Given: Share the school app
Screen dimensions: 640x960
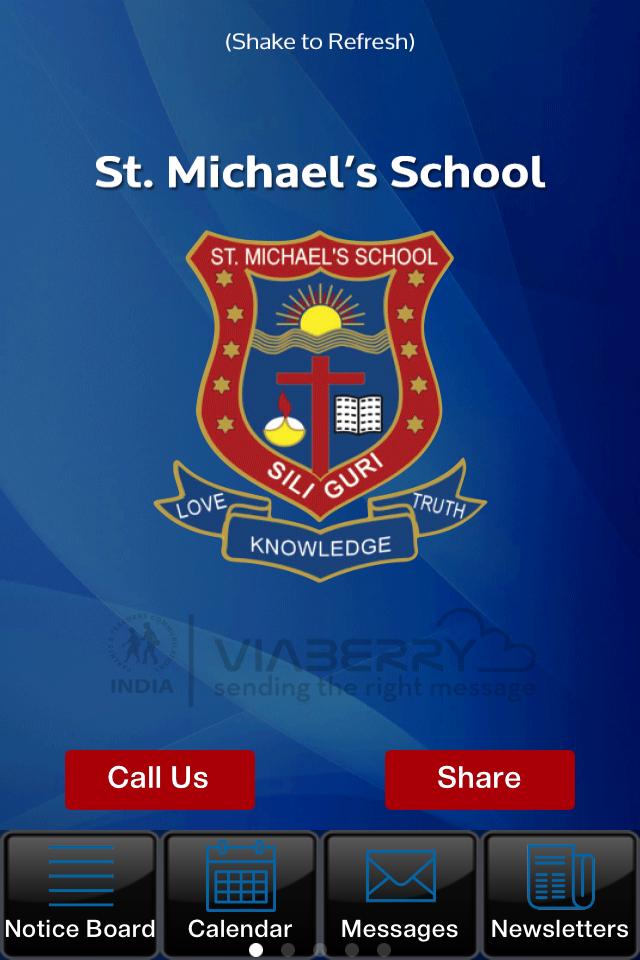Looking at the screenshot, I should [x=479, y=779].
